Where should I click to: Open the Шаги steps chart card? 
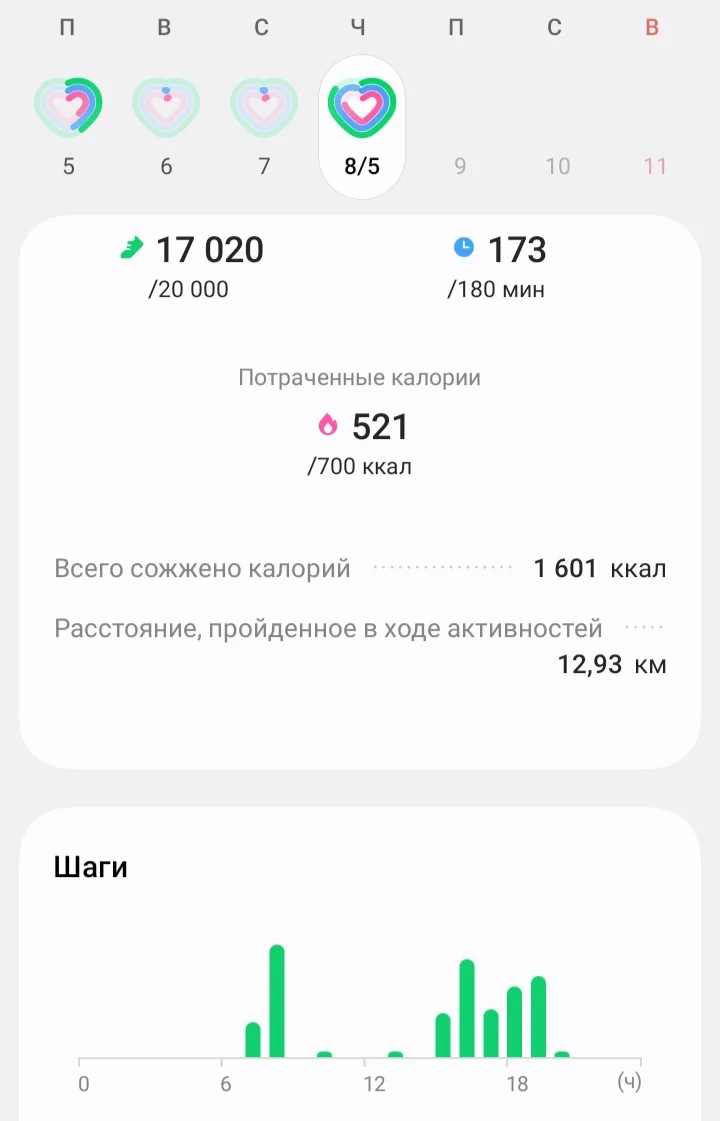pyautogui.click(x=360, y=960)
